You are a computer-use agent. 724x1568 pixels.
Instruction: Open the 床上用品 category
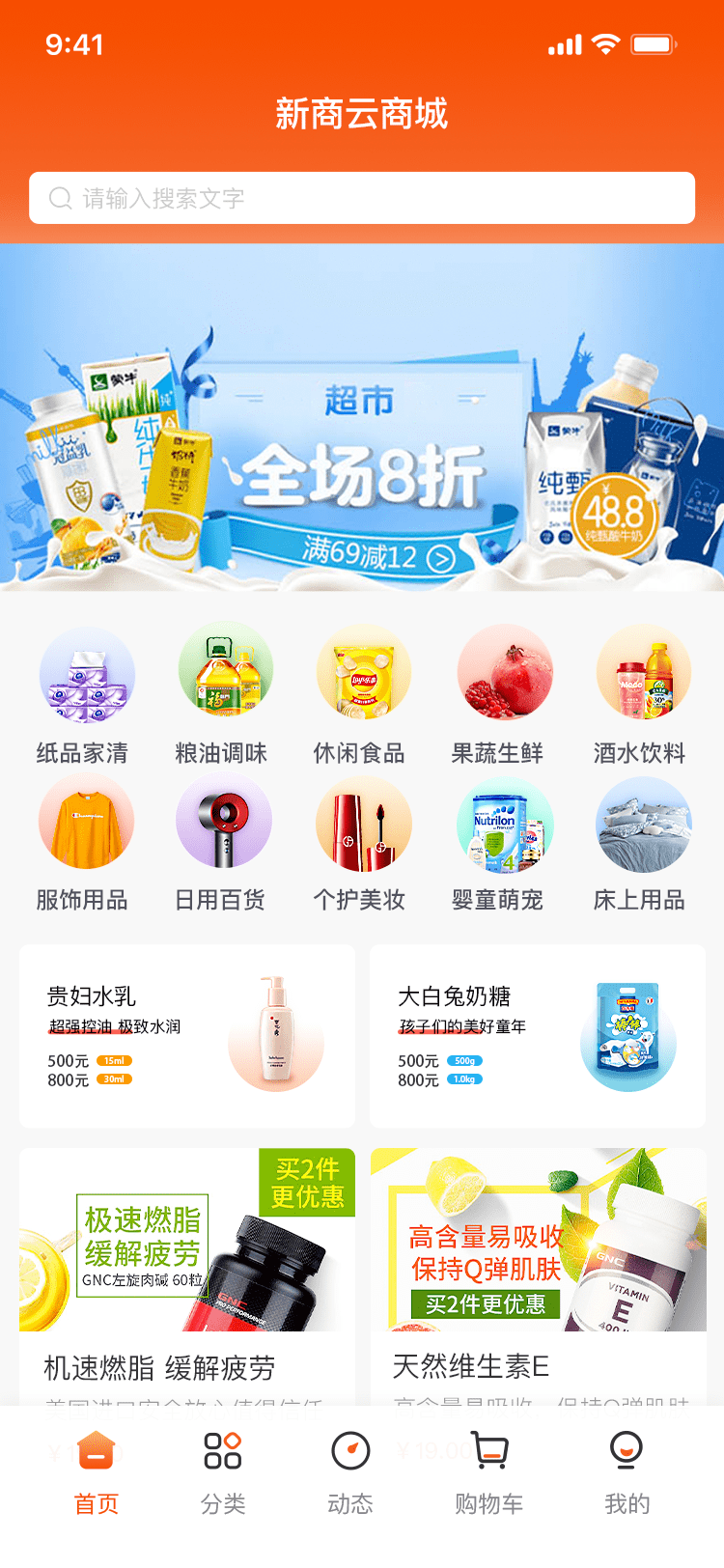point(641,842)
